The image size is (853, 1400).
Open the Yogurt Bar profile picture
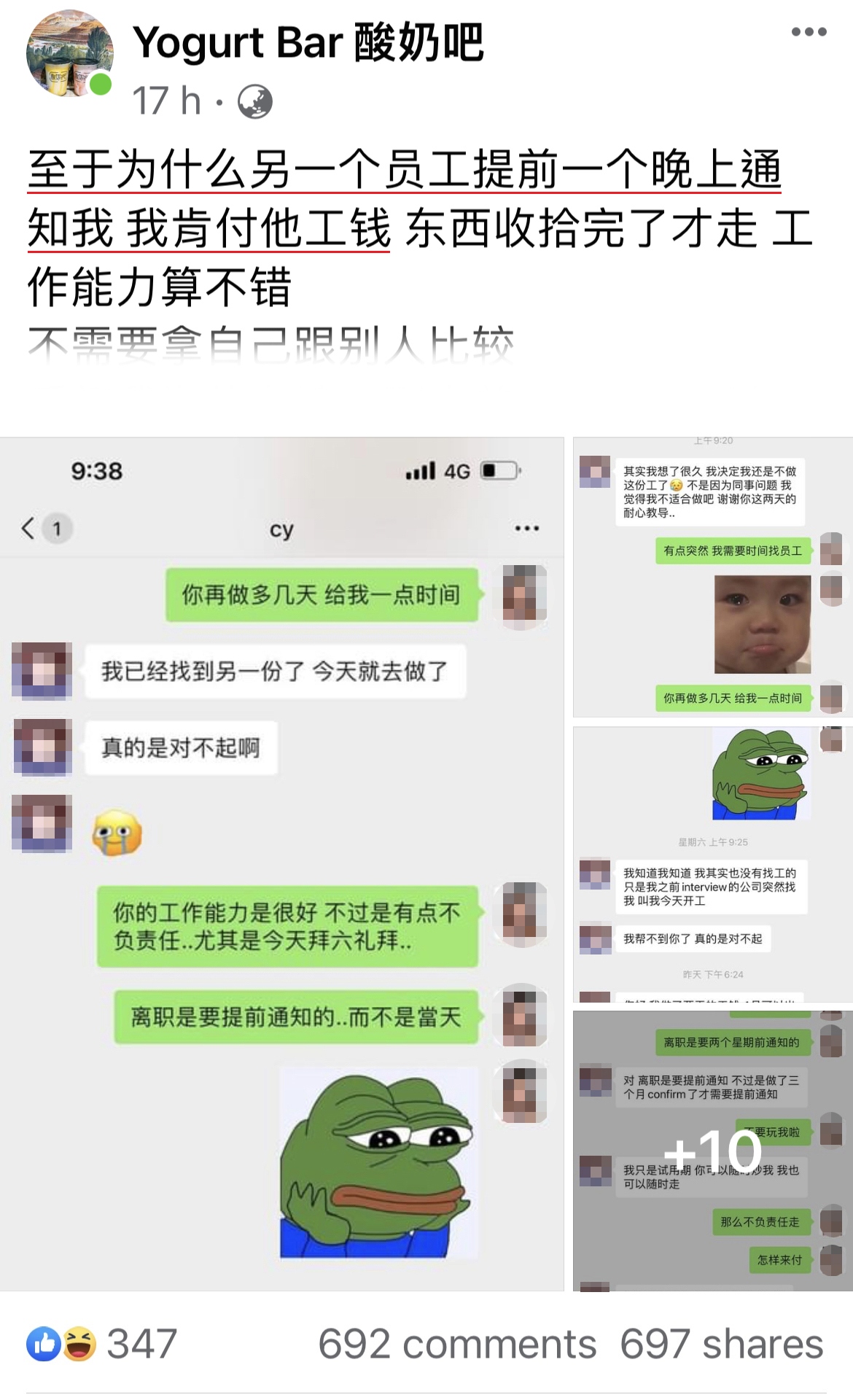(69, 54)
